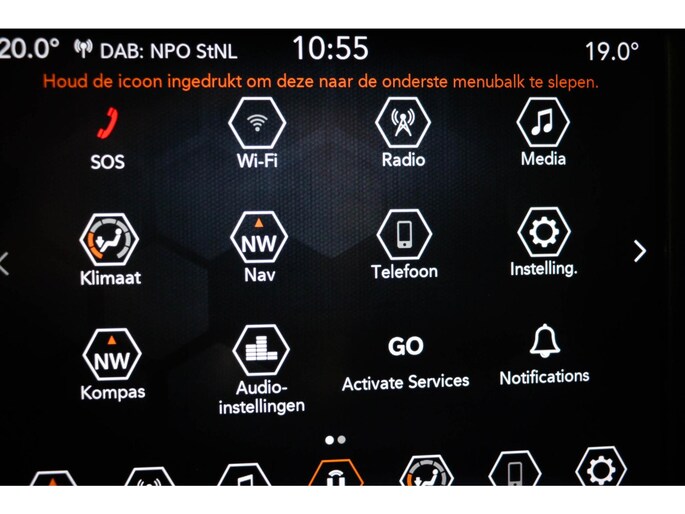685x514 pixels.
Task: Tap the page indicator dots
Action: (335, 439)
